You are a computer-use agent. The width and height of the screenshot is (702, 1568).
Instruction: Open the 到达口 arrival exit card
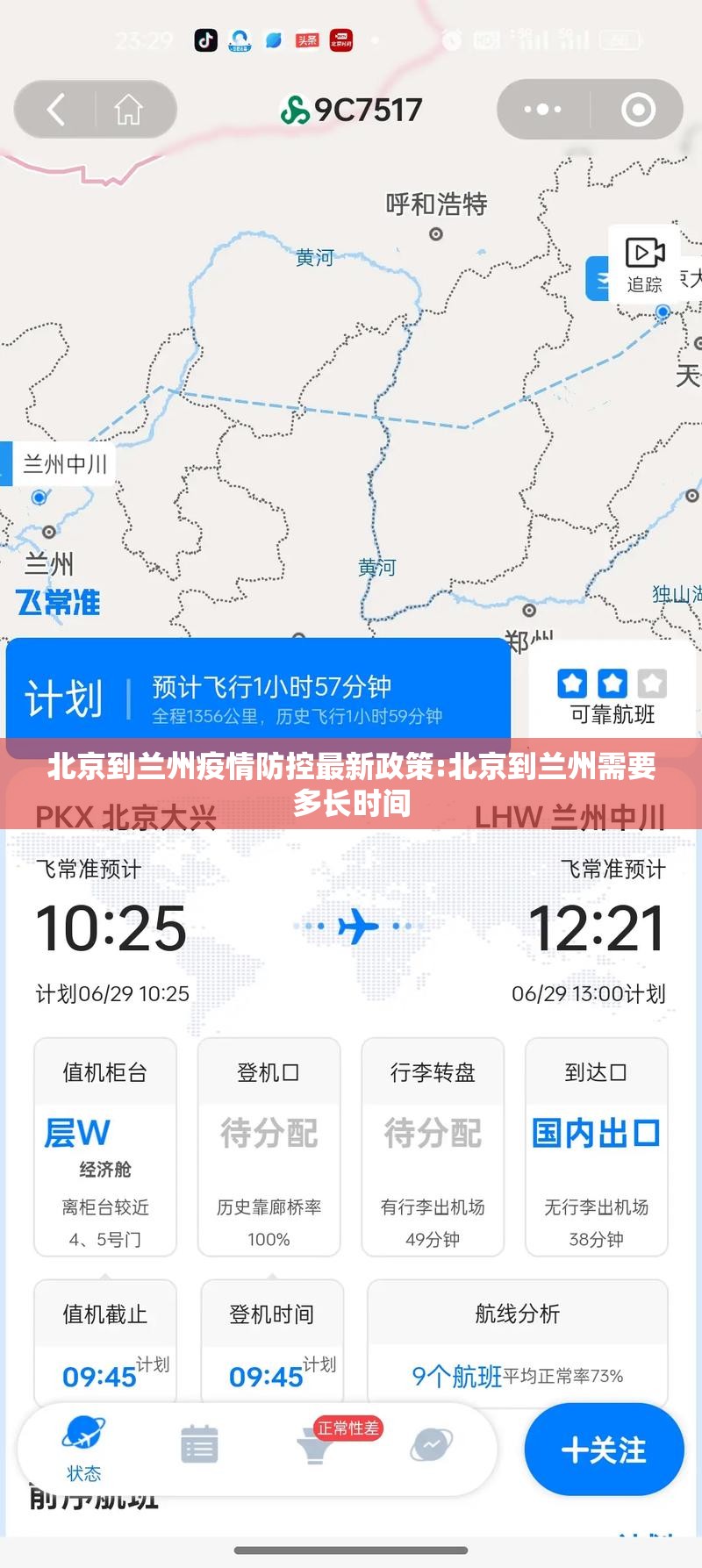click(597, 1147)
